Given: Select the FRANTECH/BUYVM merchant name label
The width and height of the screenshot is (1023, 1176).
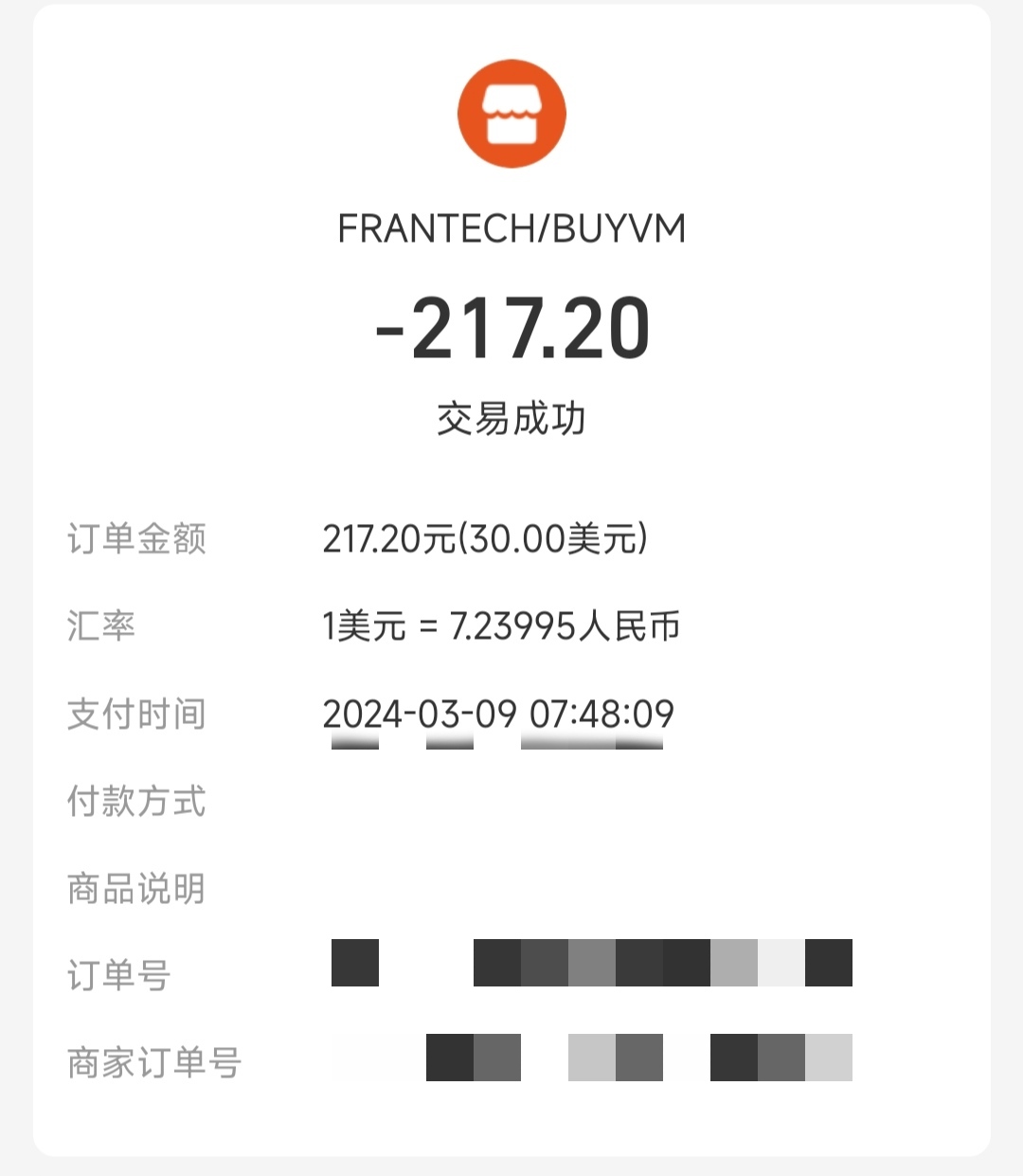Looking at the screenshot, I should 511,227.
